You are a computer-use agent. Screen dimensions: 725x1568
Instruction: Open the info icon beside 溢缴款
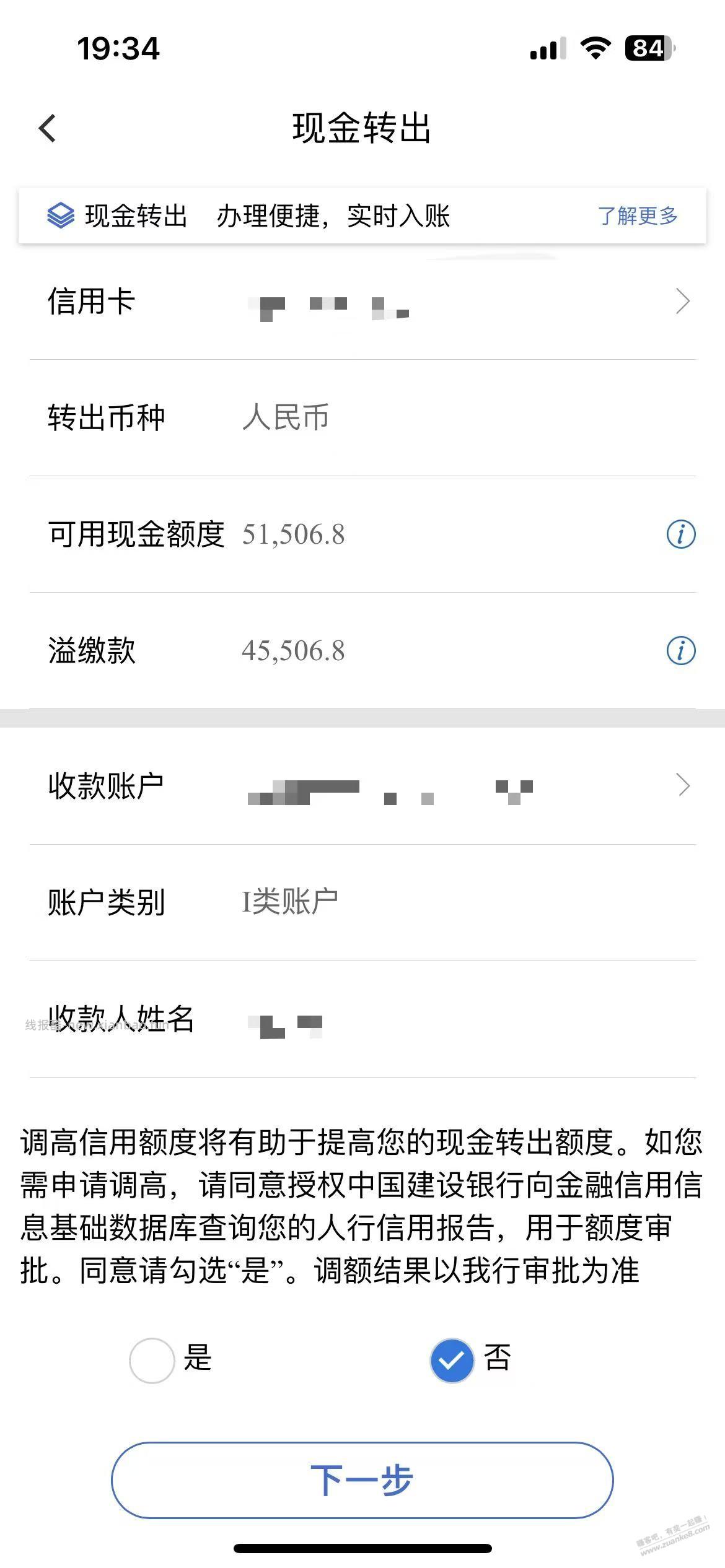point(680,651)
